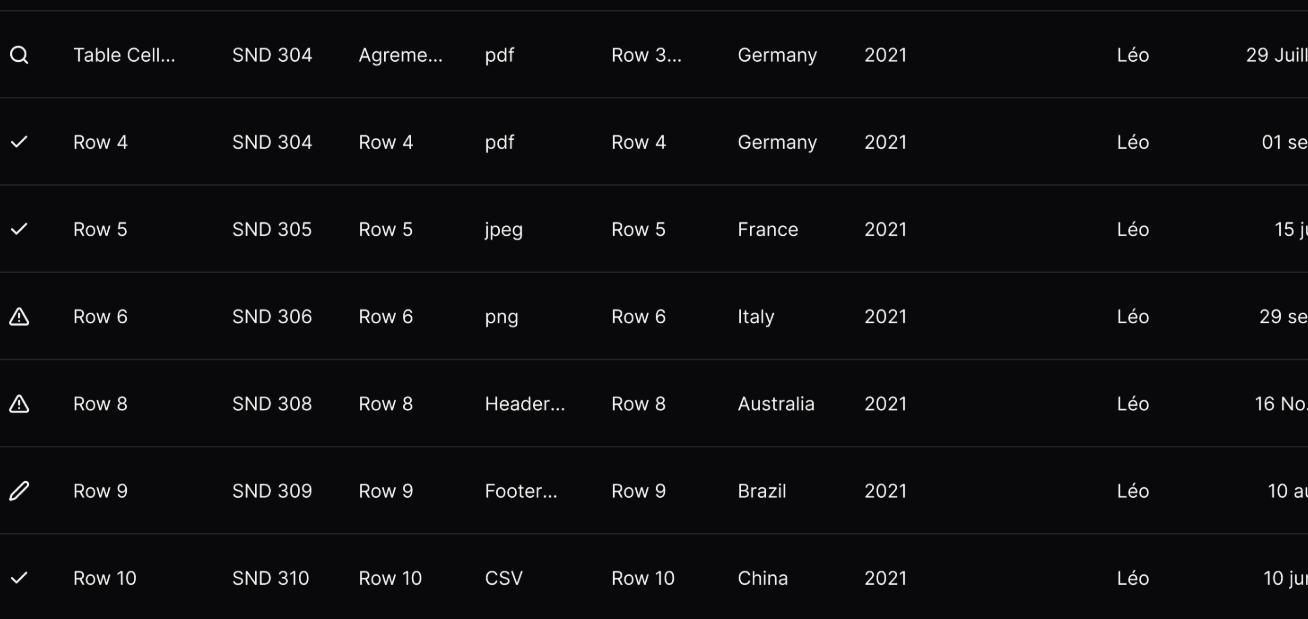Tap the warning icon on Row 8
Viewport: 1308px width, 619px height.
click(19, 404)
